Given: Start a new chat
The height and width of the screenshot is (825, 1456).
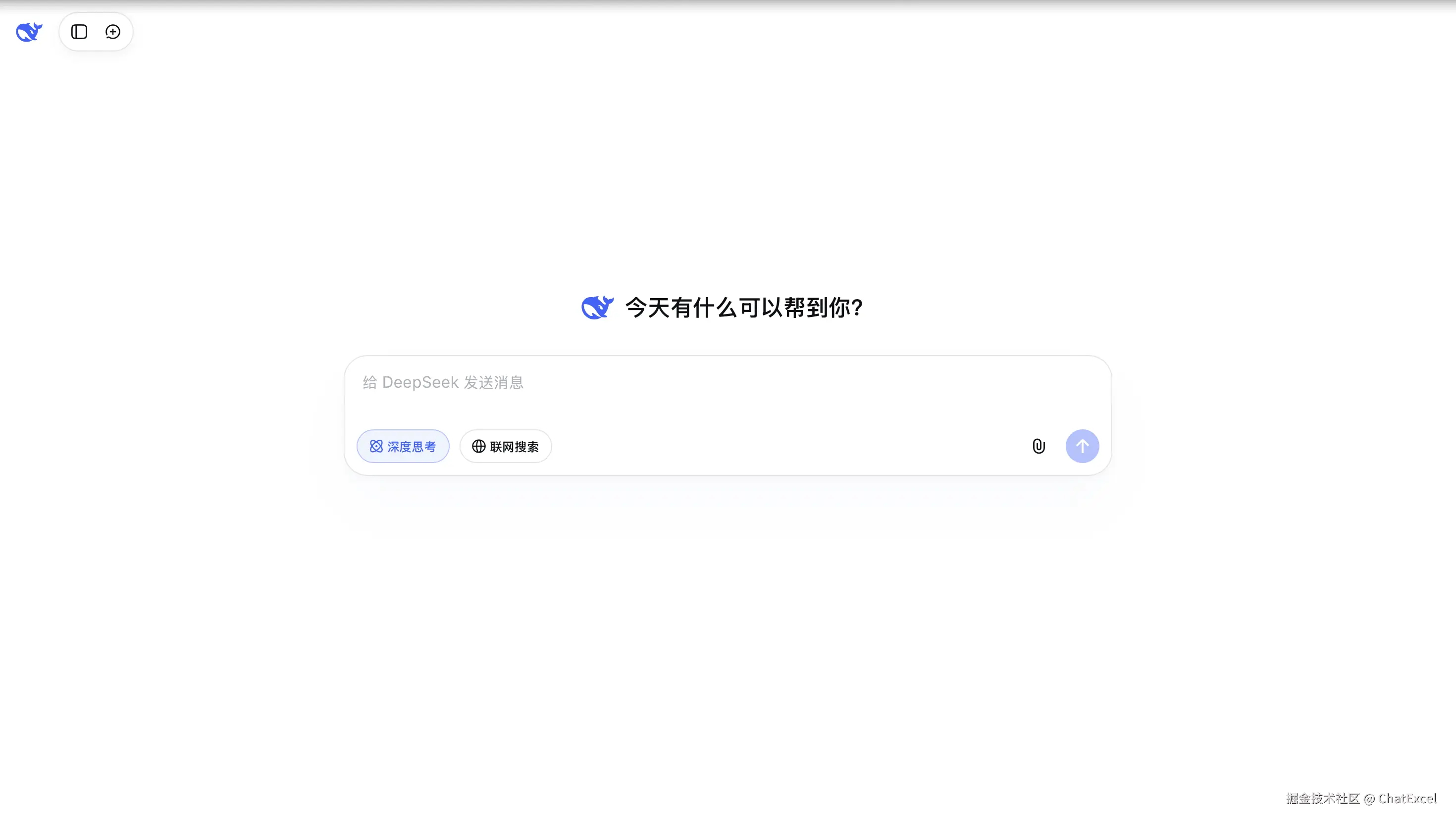Looking at the screenshot, I should pyautogui.click(x=113, y=32).
